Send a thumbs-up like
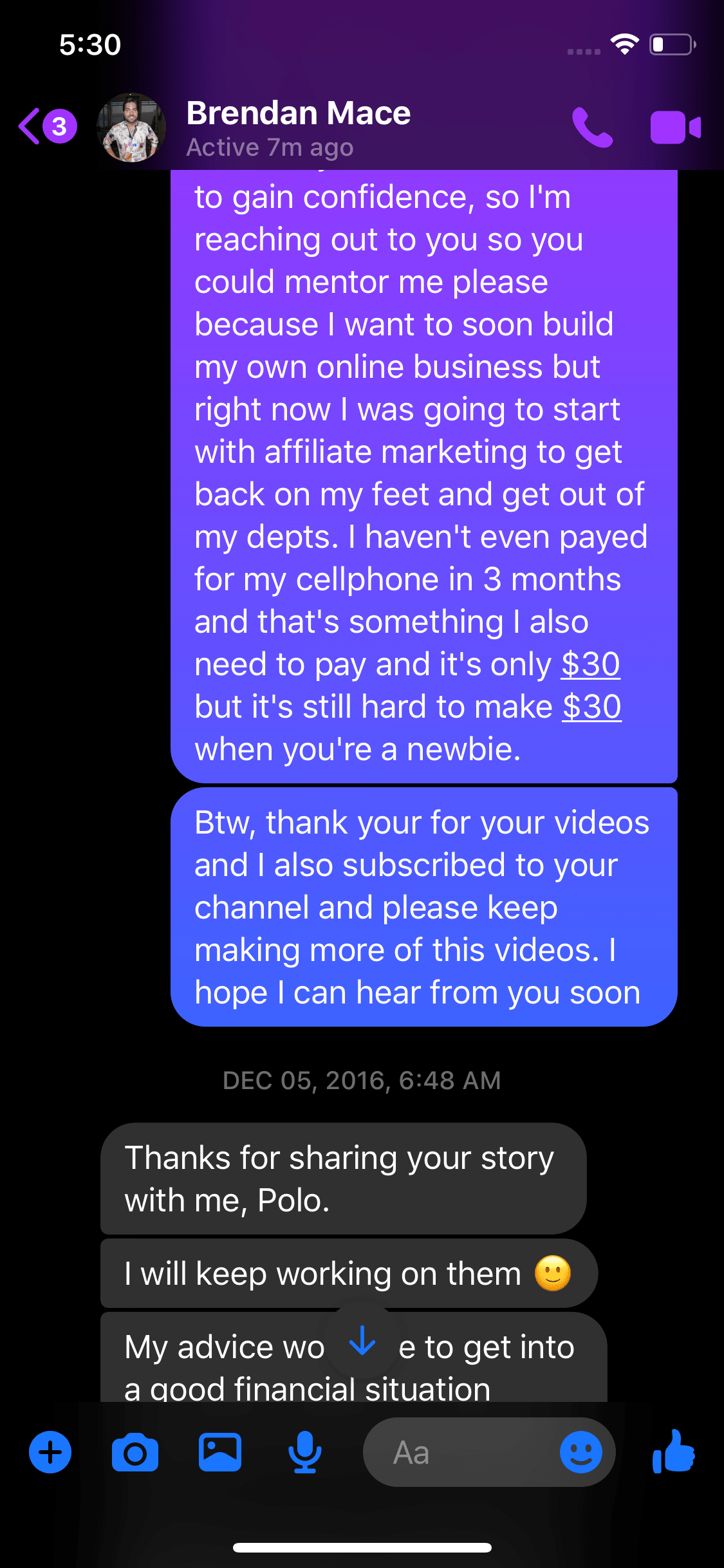The height and width of the screenshot is (1568, 724). [673, 1452]
